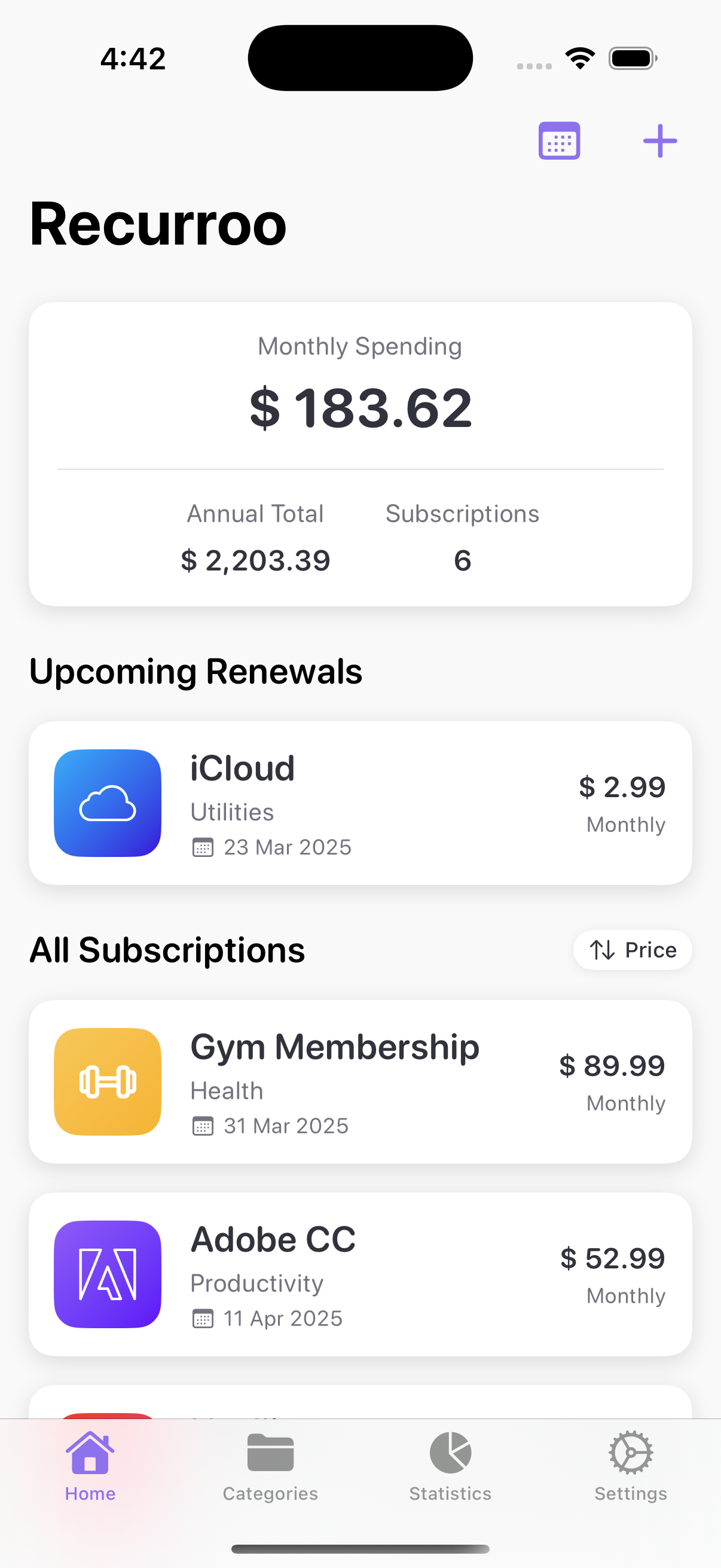Image resolution: width=721 pixels, height=1568 pixels.
Task: Tap the calendar icon beside 11 Apr 2025
Action: [203, 1318]
